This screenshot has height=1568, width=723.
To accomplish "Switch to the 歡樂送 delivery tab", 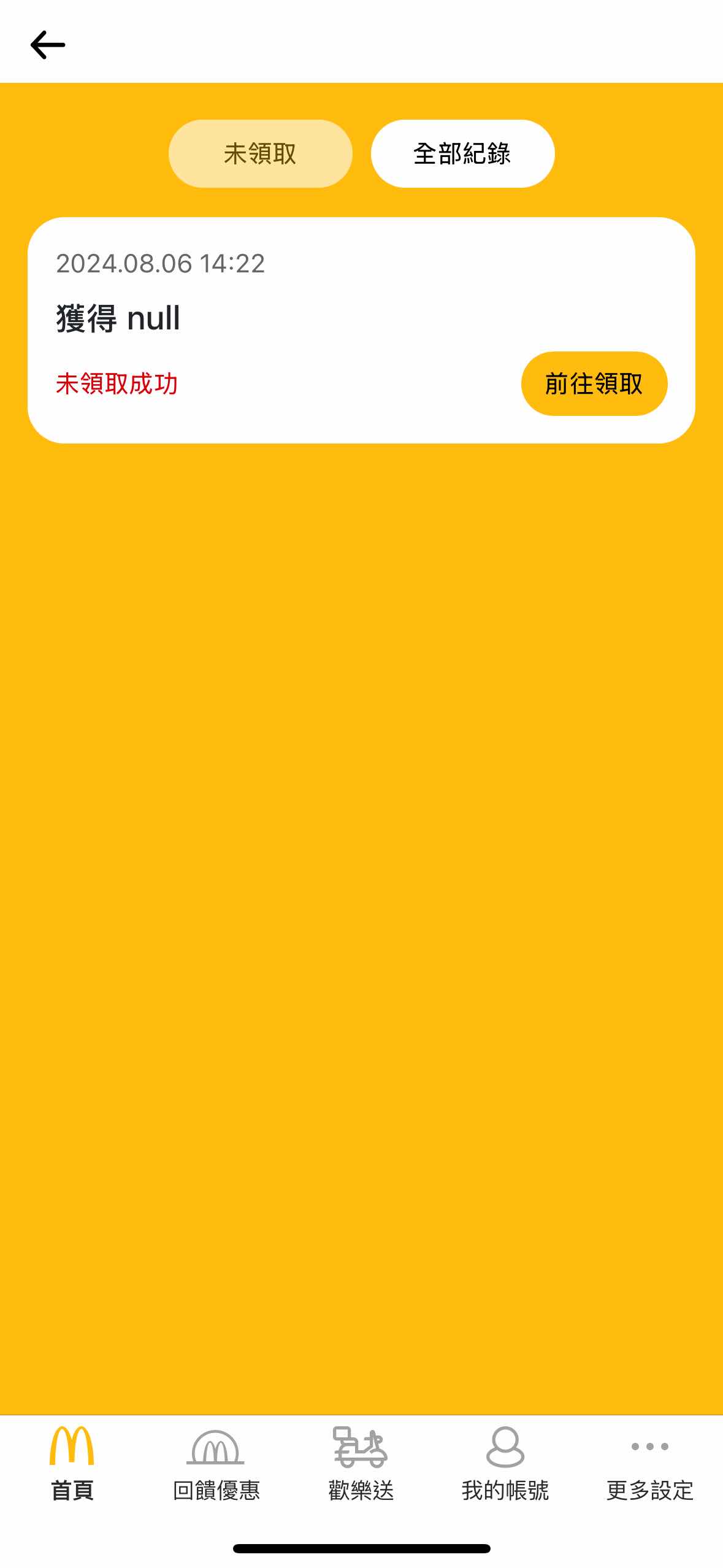I will click(361, 1464).
